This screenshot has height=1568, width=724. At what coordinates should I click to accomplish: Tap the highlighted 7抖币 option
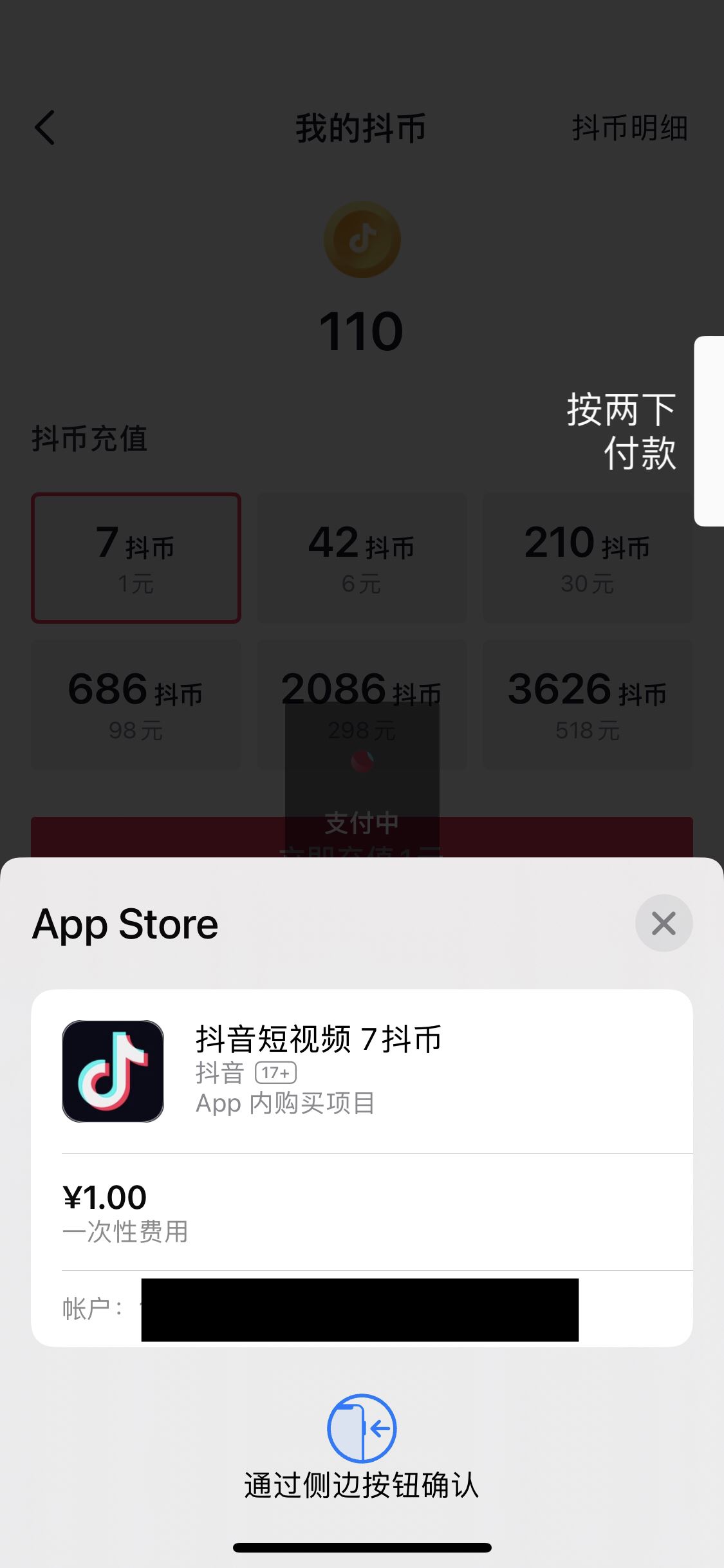pyautogui.click(x=136, y=557)
